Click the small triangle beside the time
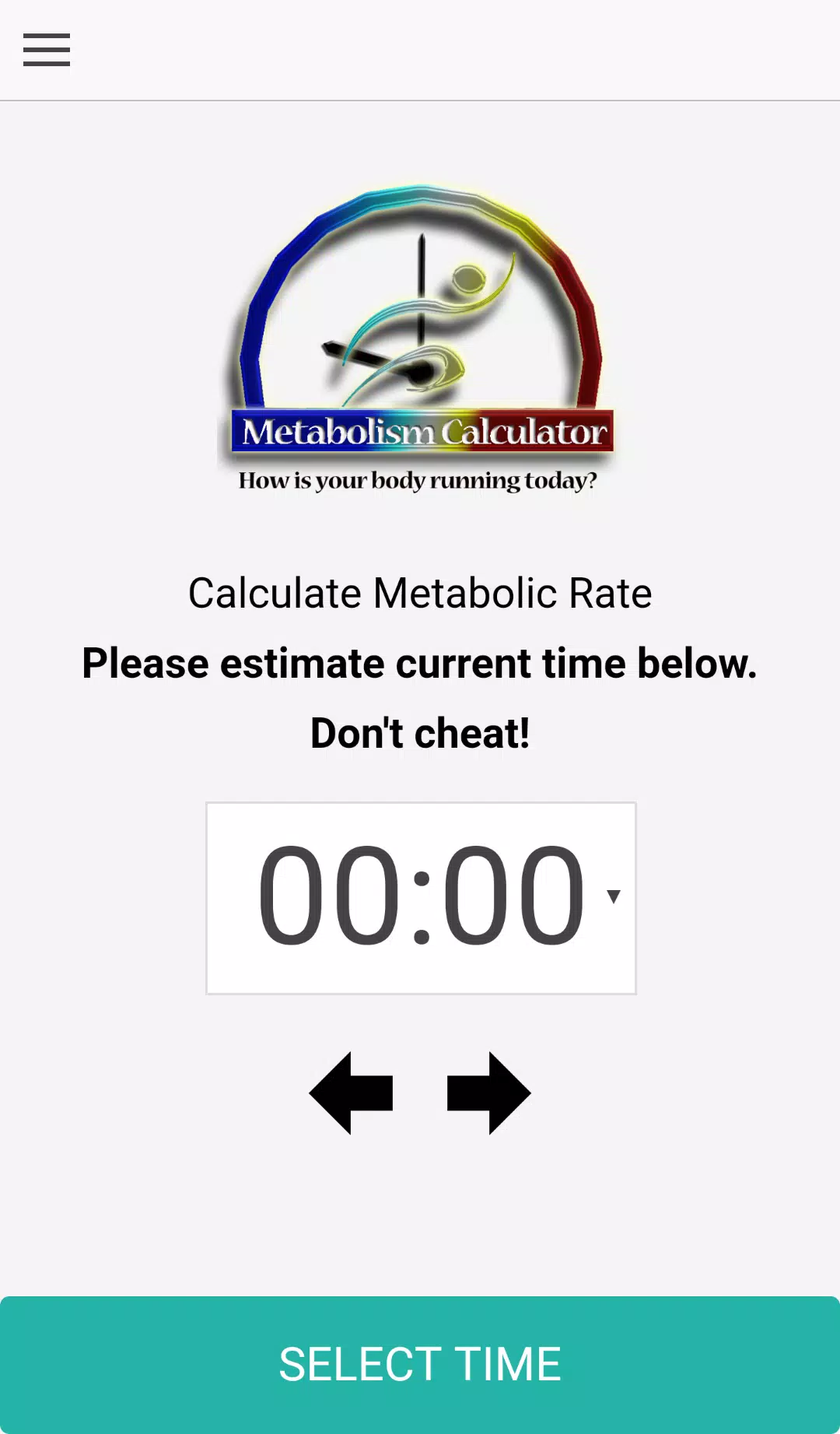Image resolution: width=840 pixels, height=1434 pixels. [614, 896]
